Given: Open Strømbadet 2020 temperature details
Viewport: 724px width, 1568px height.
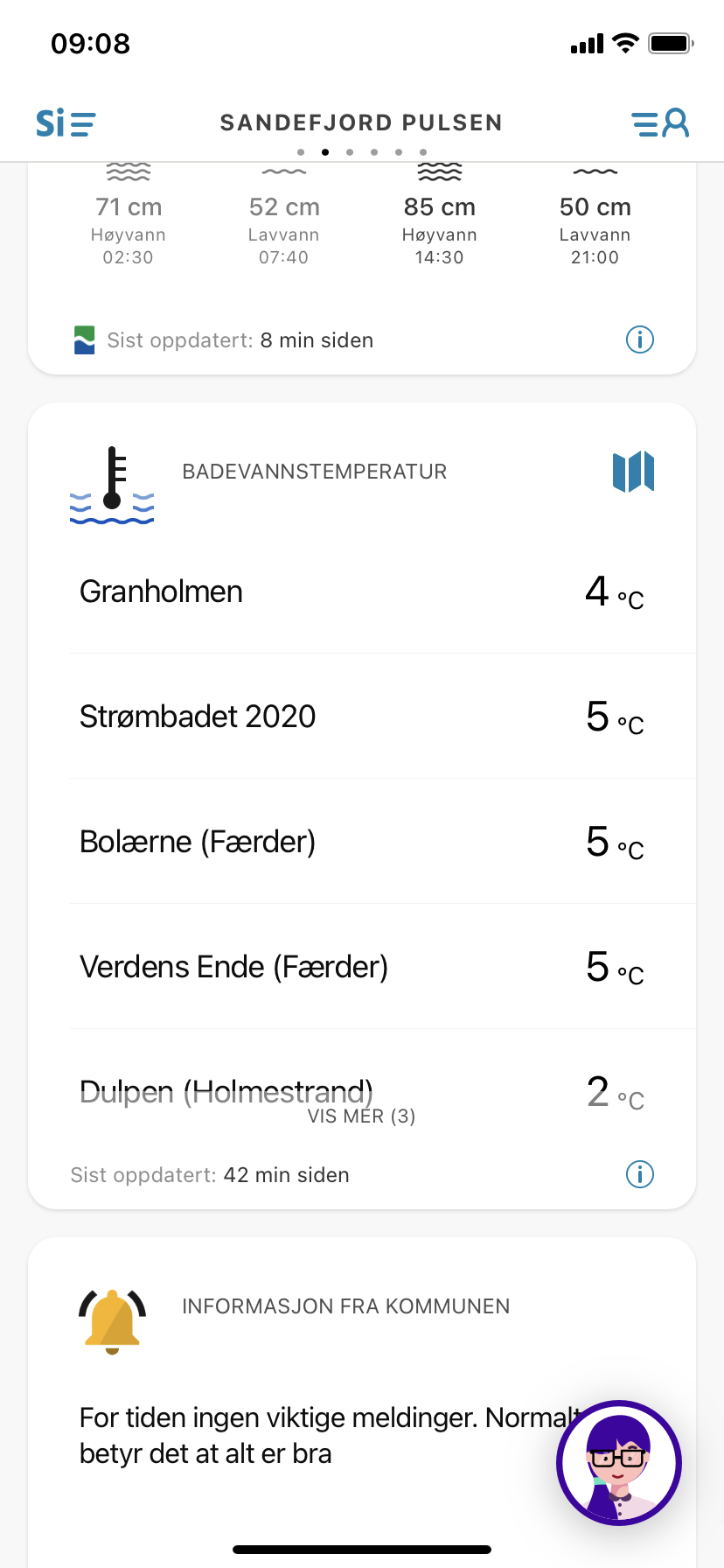Looking at the screenshot, I should pos(361,717).
